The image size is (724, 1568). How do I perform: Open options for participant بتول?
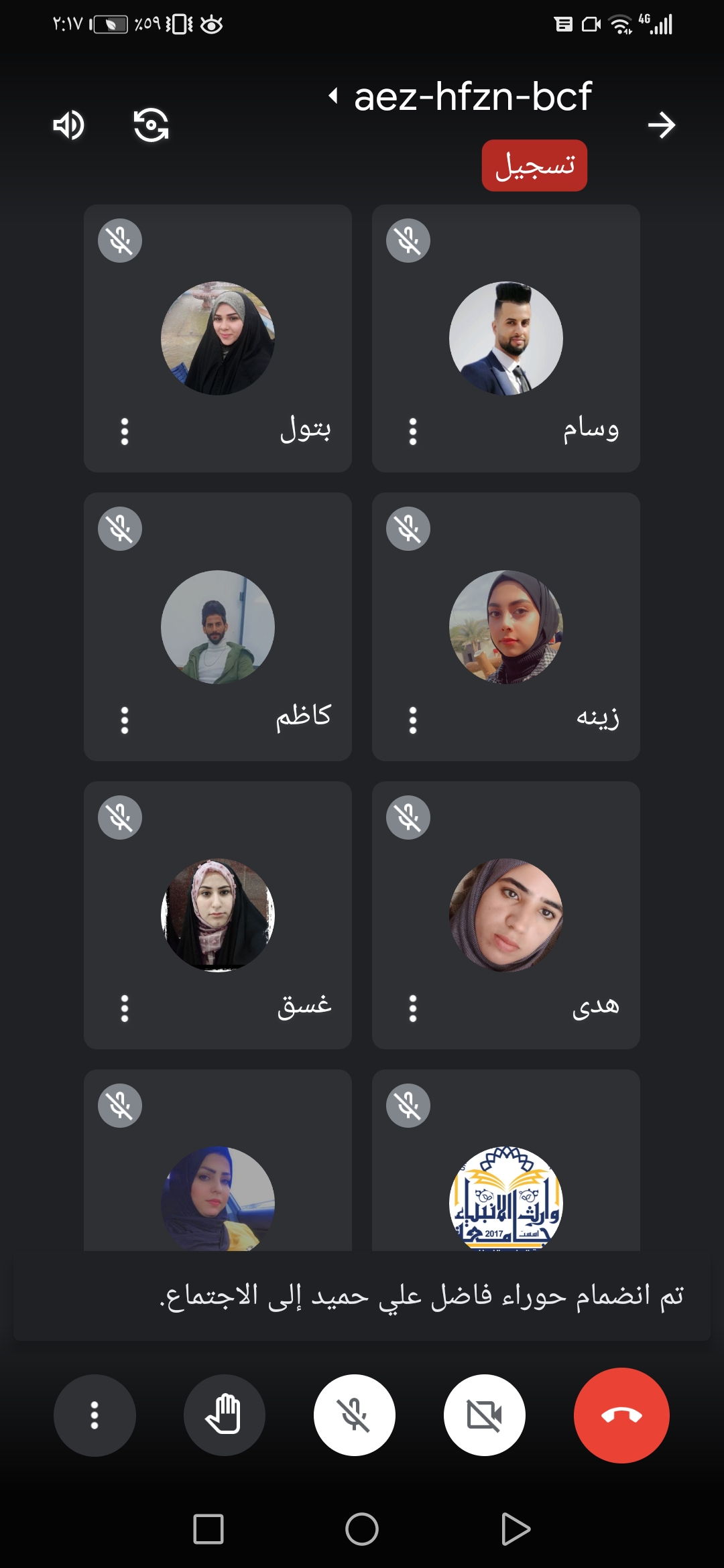[x=125, y=432]
